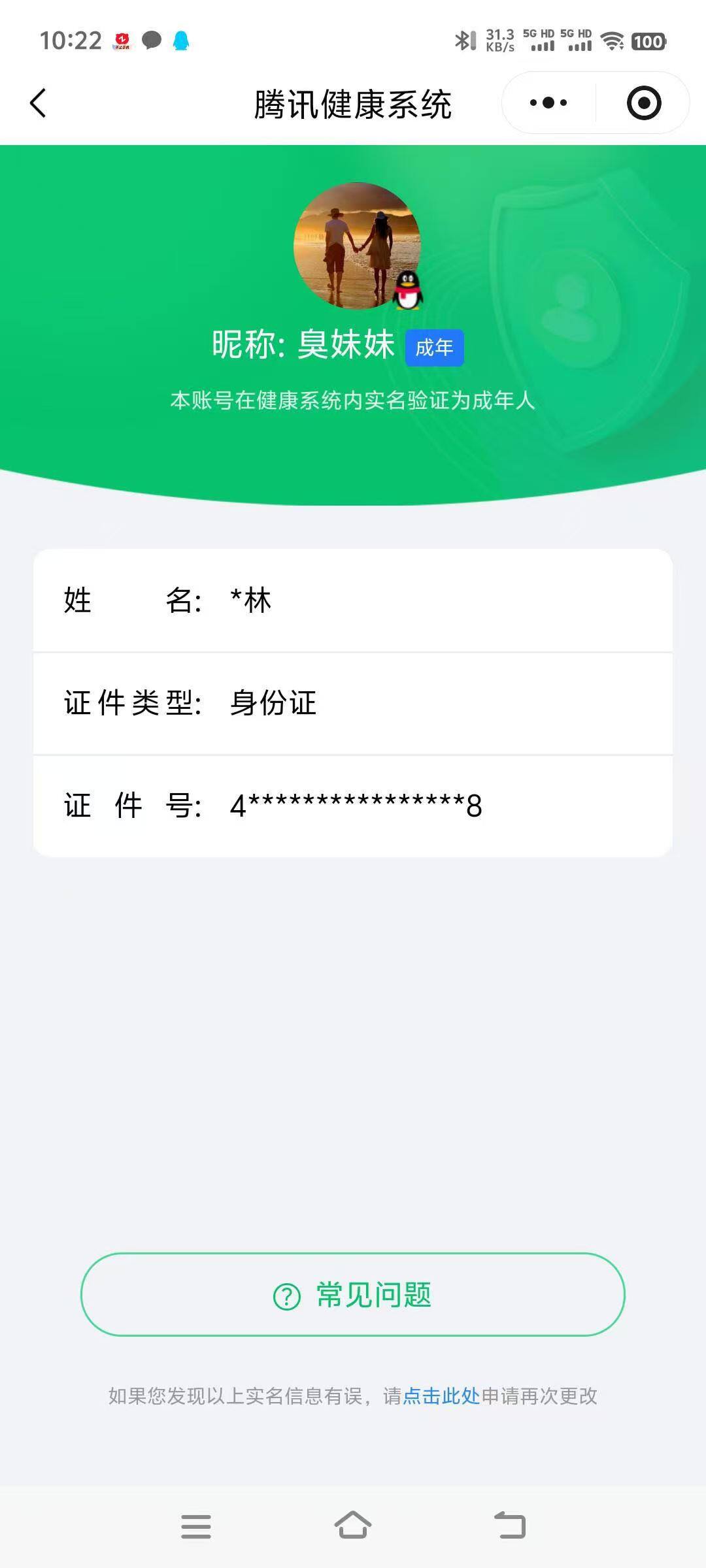Screen dimensions: 706x1568
Task: Tap the Bluetooth icon in the status bar
Action: coord(462,41)
